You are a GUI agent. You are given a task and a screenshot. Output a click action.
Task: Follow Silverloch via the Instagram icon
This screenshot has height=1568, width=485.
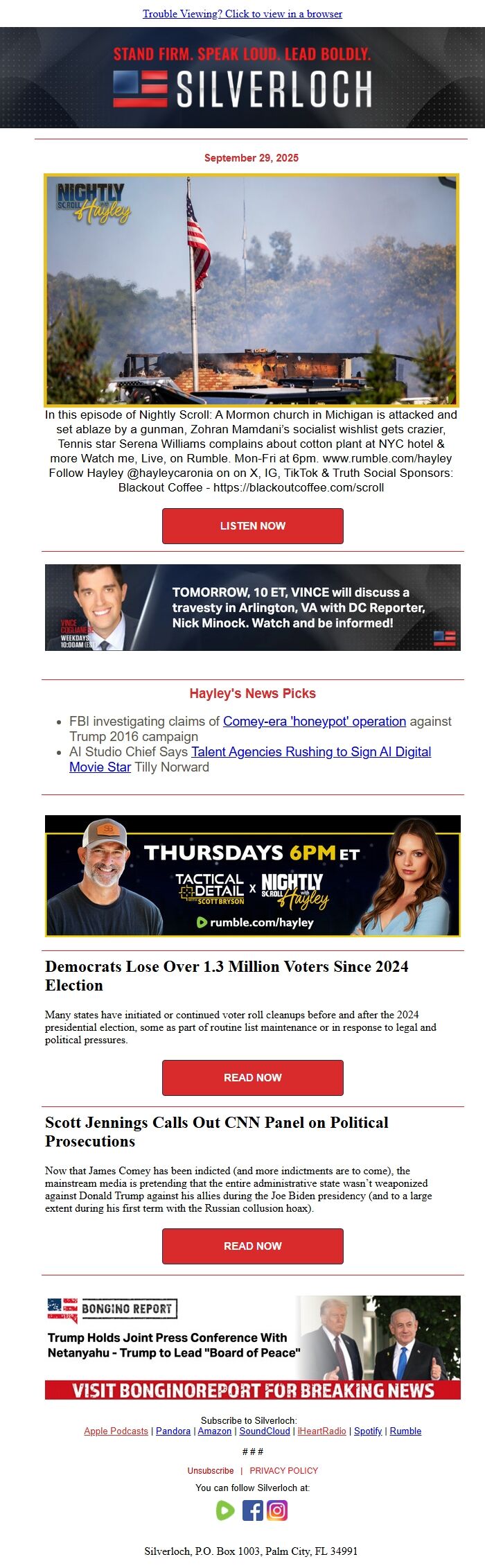tap(276, 1510)
